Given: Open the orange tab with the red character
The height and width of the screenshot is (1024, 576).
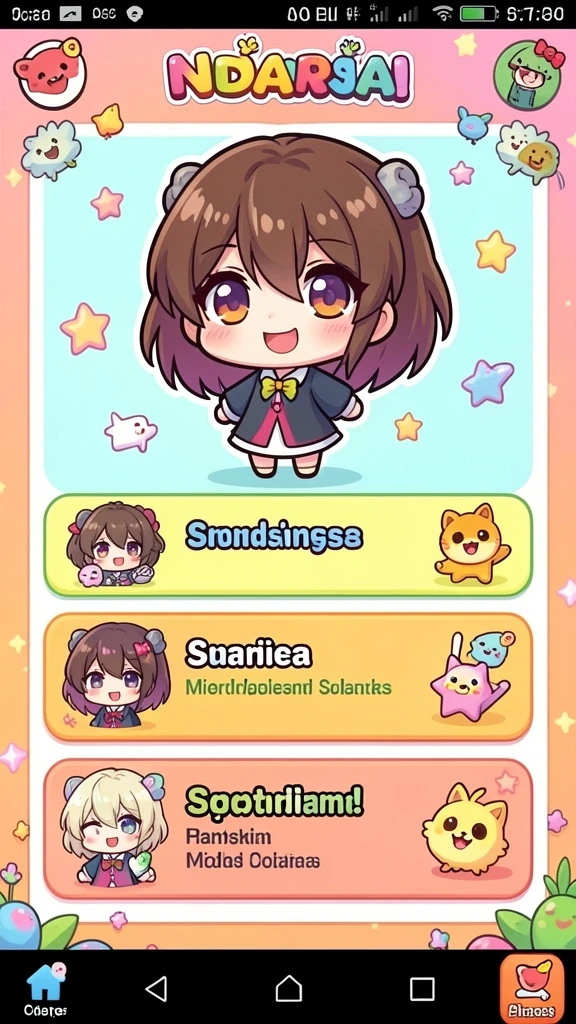Looking at the screenshot, I should click(532, 988).
